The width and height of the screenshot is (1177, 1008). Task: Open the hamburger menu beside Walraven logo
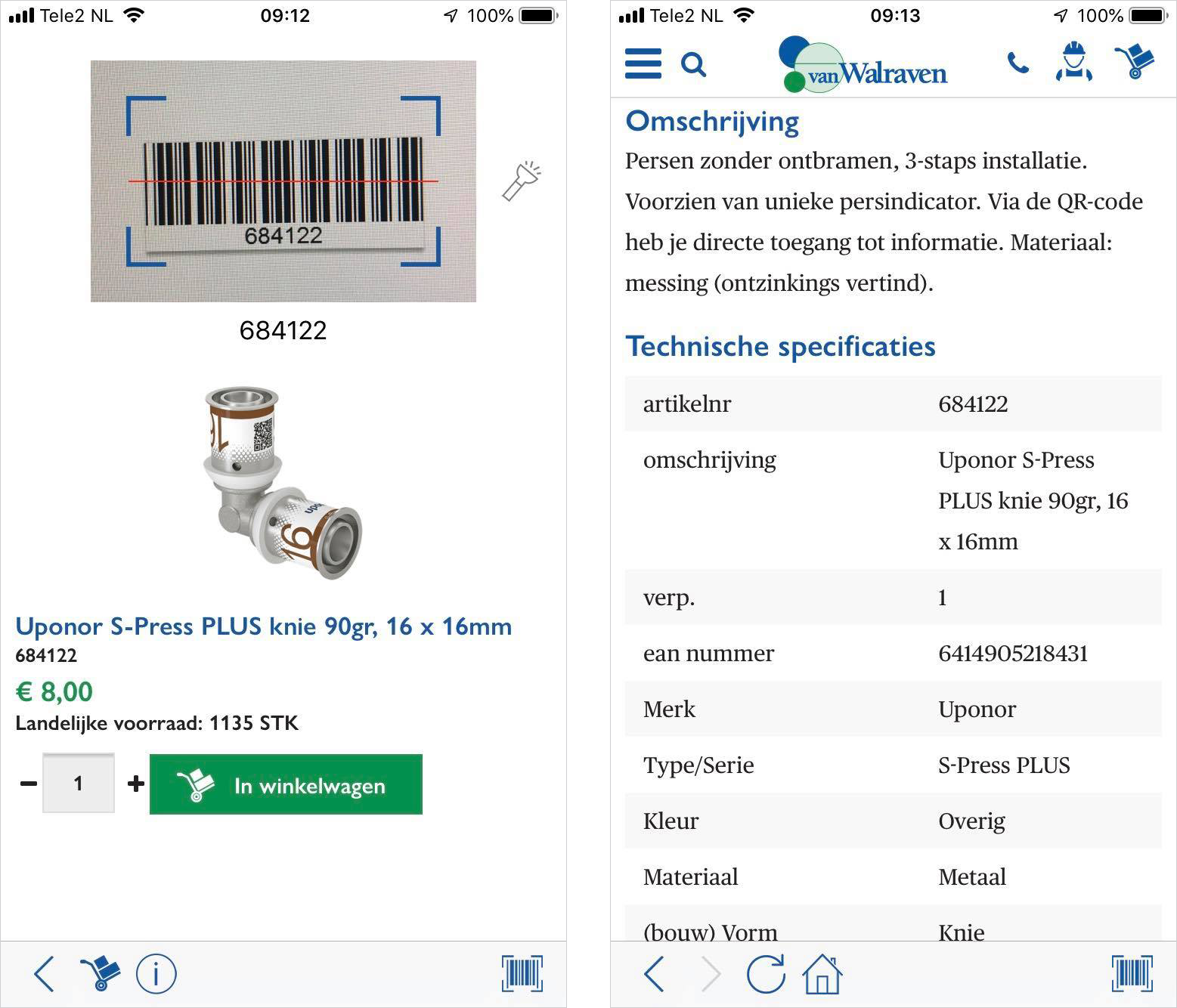click(643, 64)
